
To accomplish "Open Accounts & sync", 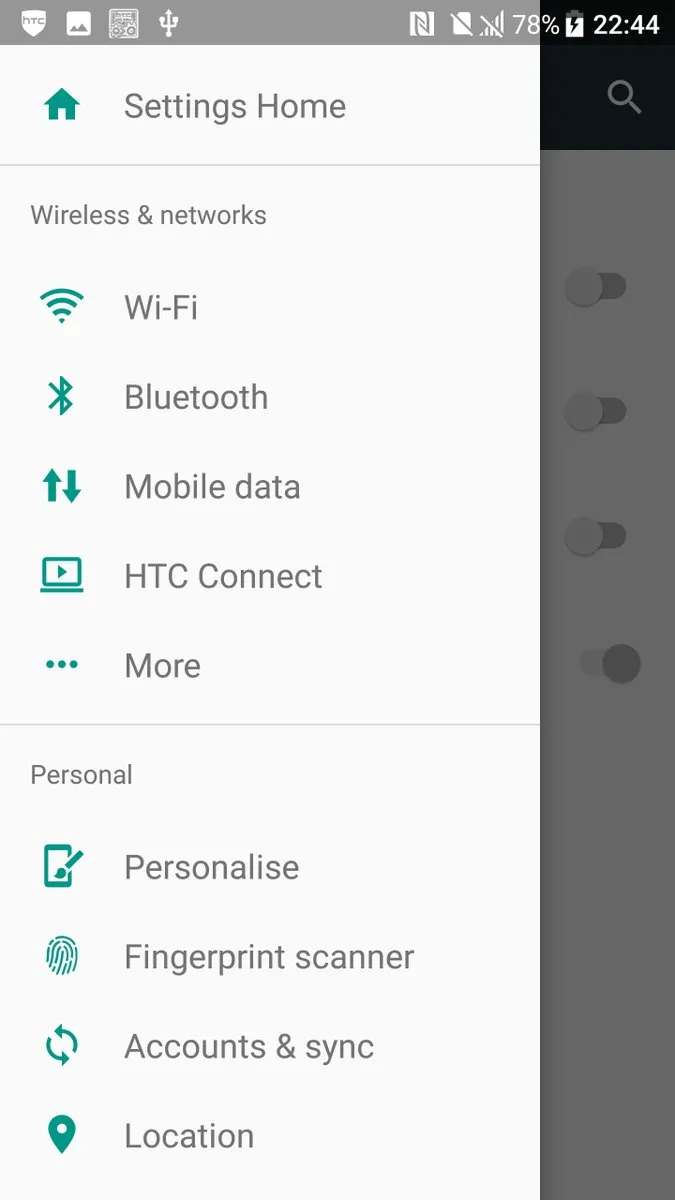I will coord(249,1047).
